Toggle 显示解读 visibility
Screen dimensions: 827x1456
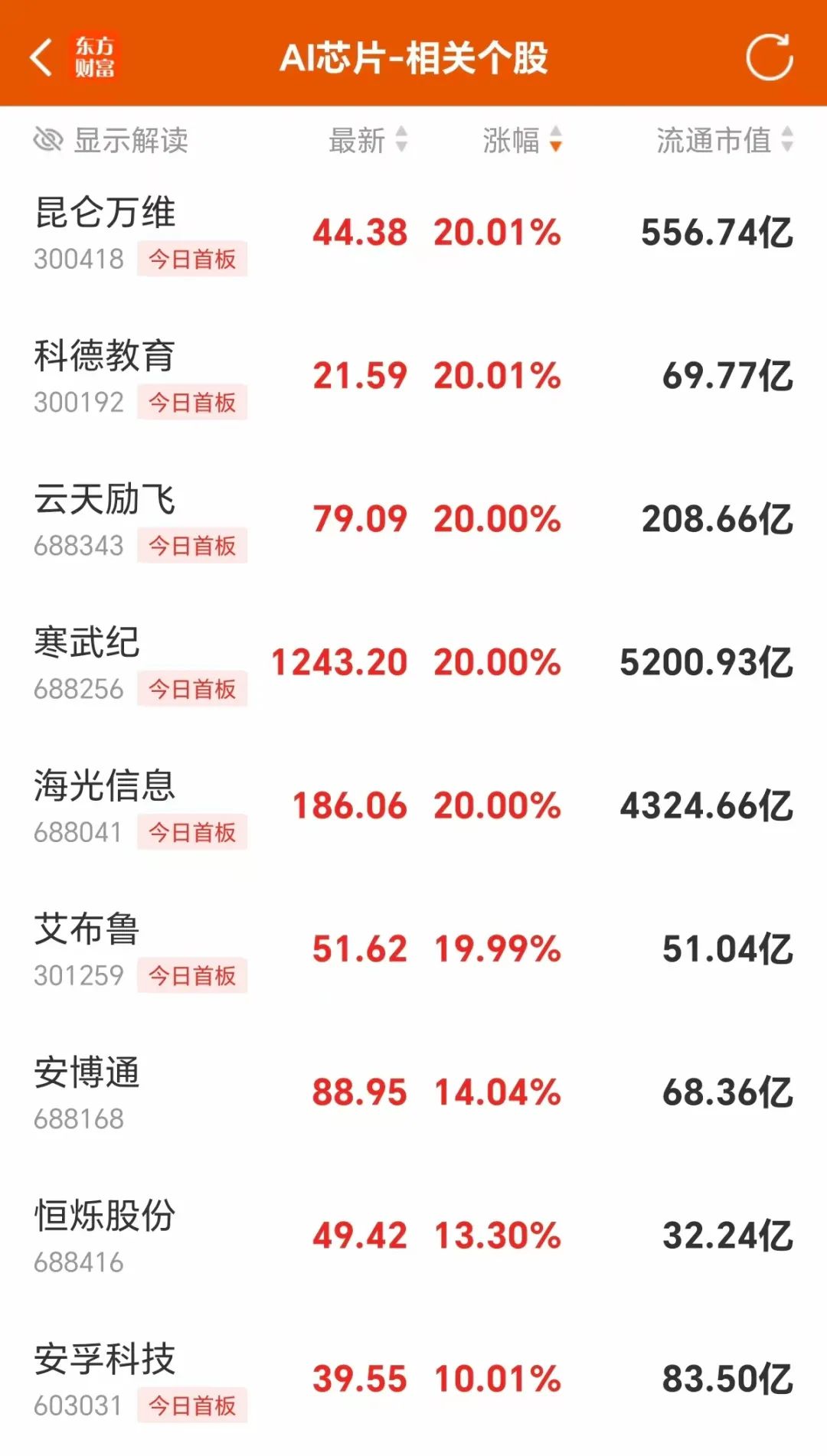click(111, 140)
